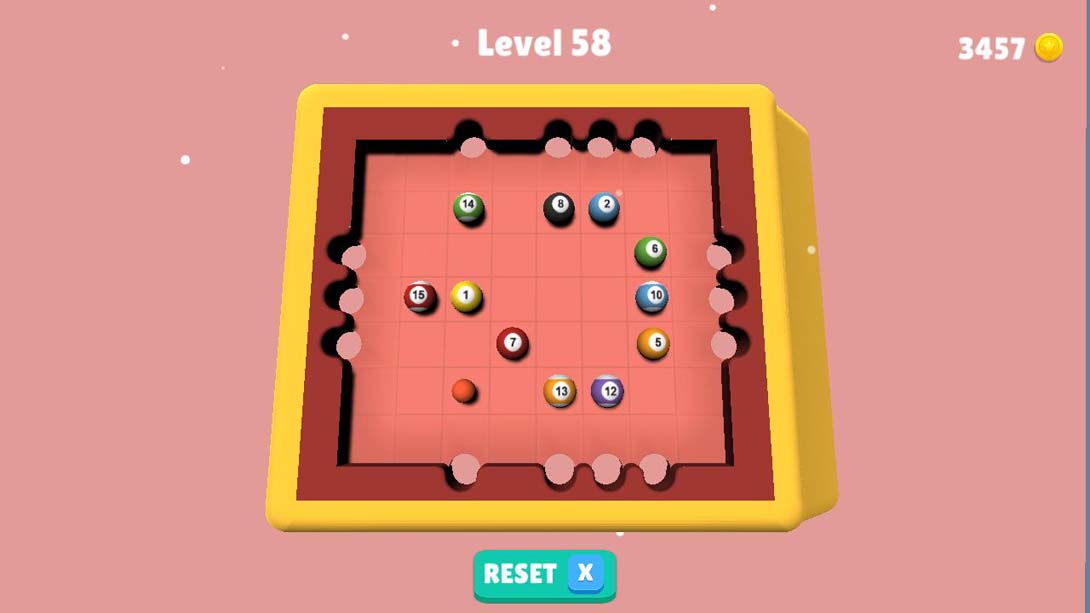Select the black 8 ball

pyautogui.click(x=559, y=208)
